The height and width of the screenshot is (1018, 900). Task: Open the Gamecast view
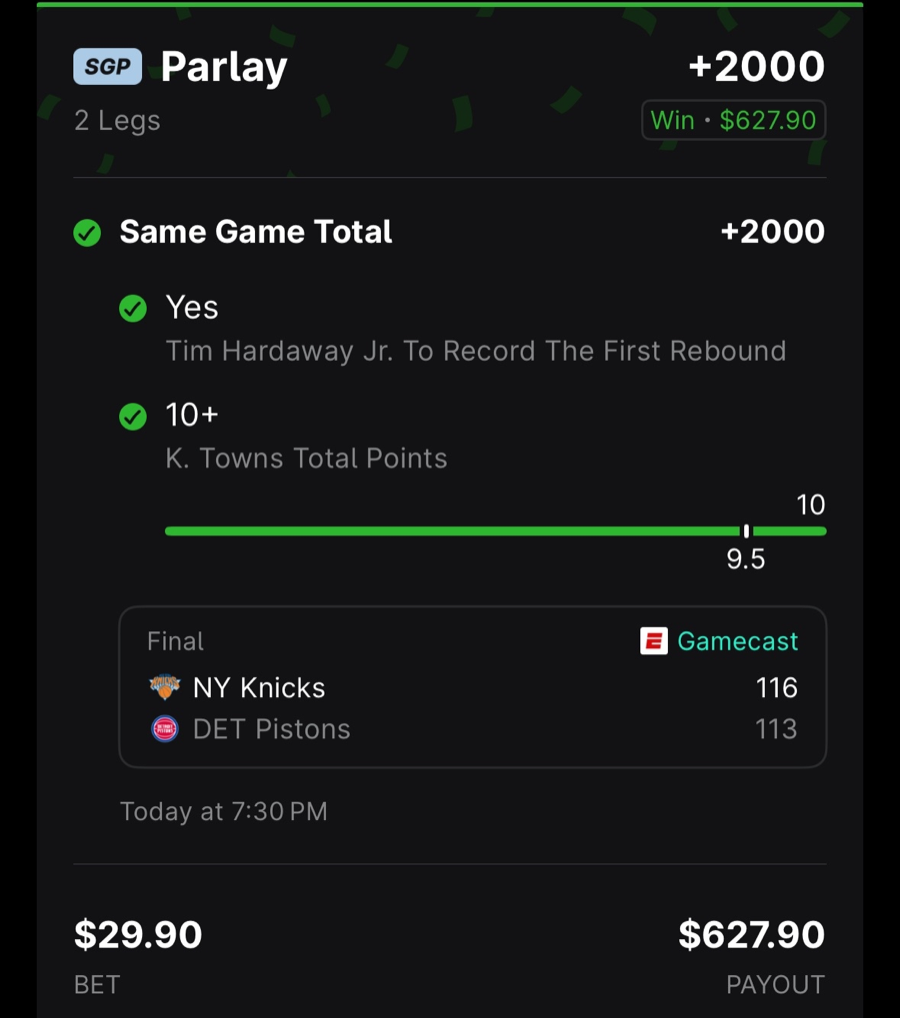tap(737, 641)
